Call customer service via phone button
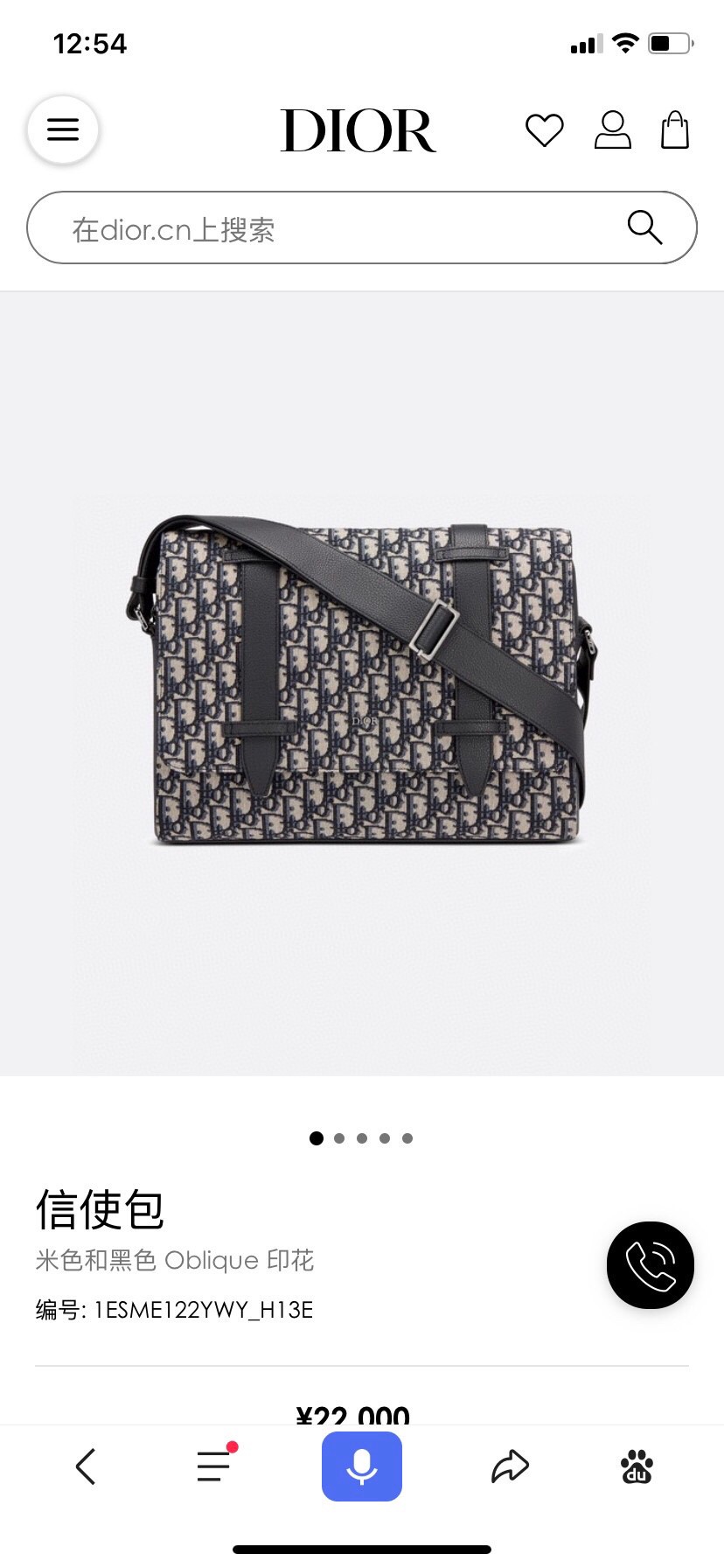The height and width of the screenshot is (1568, 724). pyautogui.click(x=650, y=1265)
